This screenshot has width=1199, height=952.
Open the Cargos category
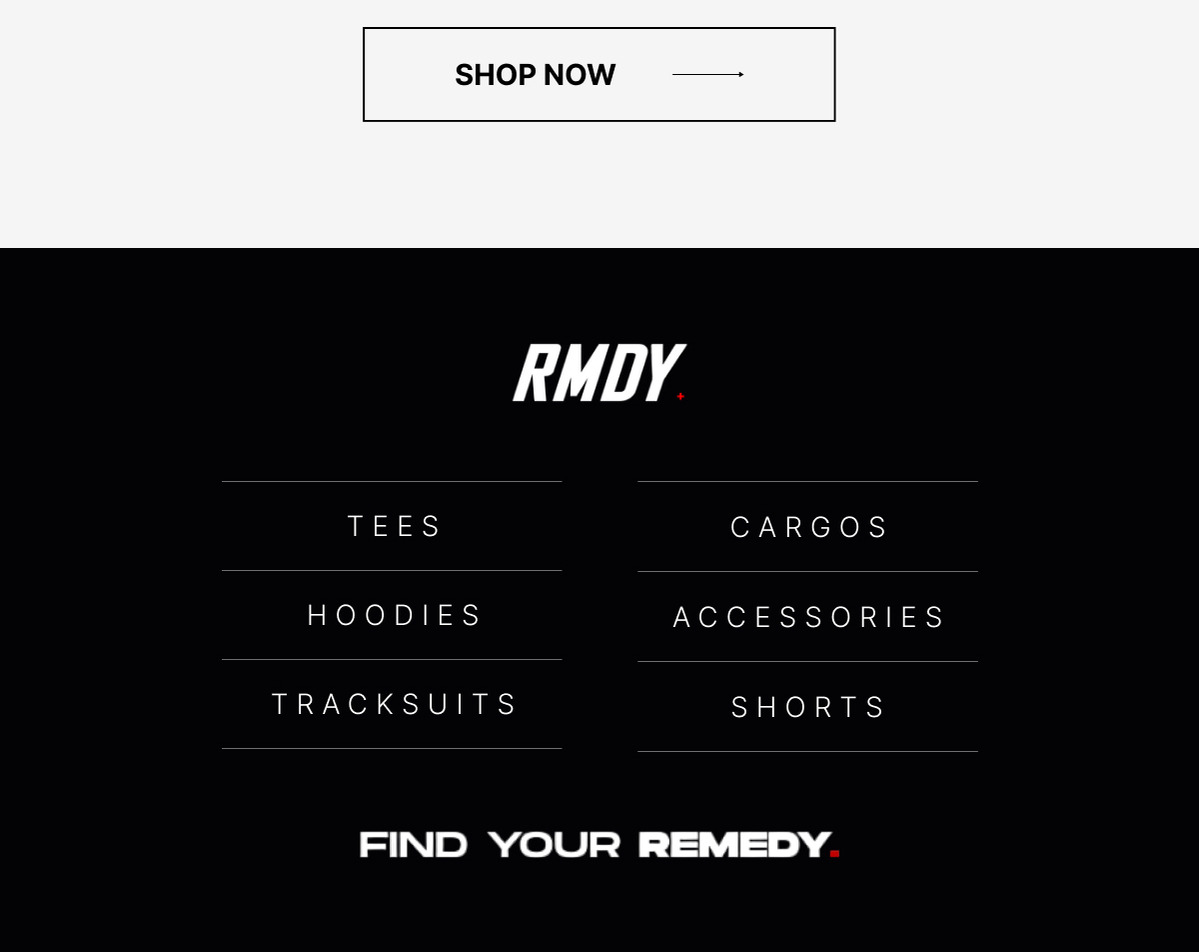(809, 527)
